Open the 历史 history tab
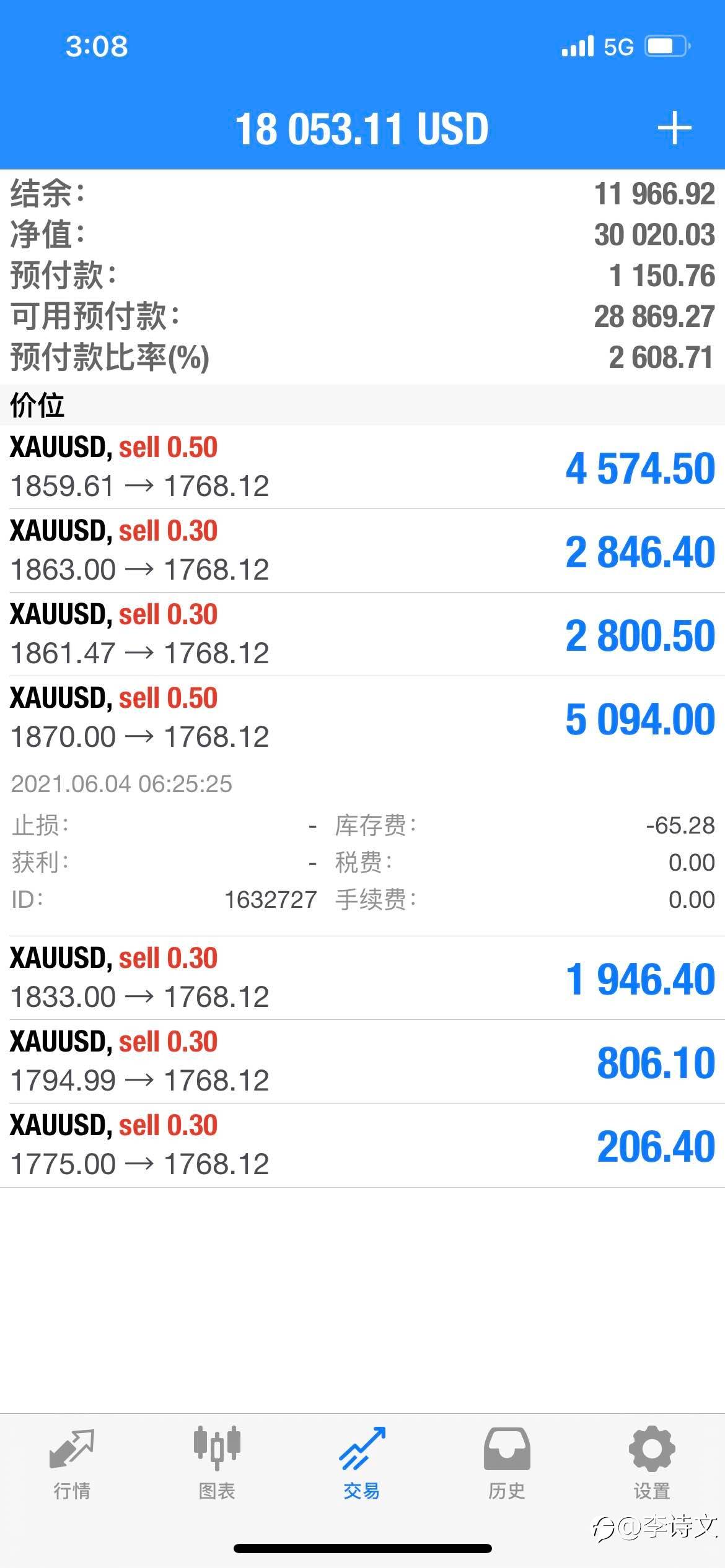This screenshot has width=725, height=1568. (507, 1464)
